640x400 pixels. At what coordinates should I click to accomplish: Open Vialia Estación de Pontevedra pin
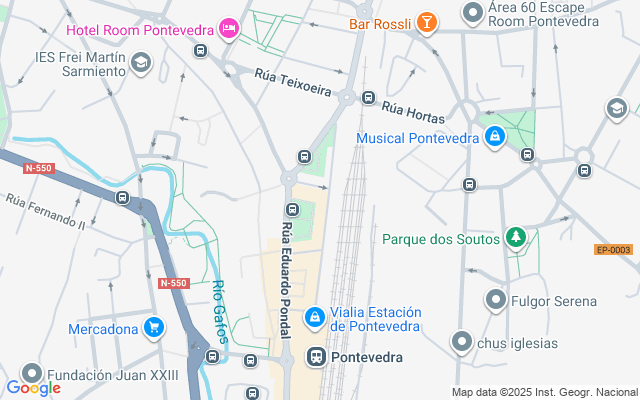click(315, 318)
